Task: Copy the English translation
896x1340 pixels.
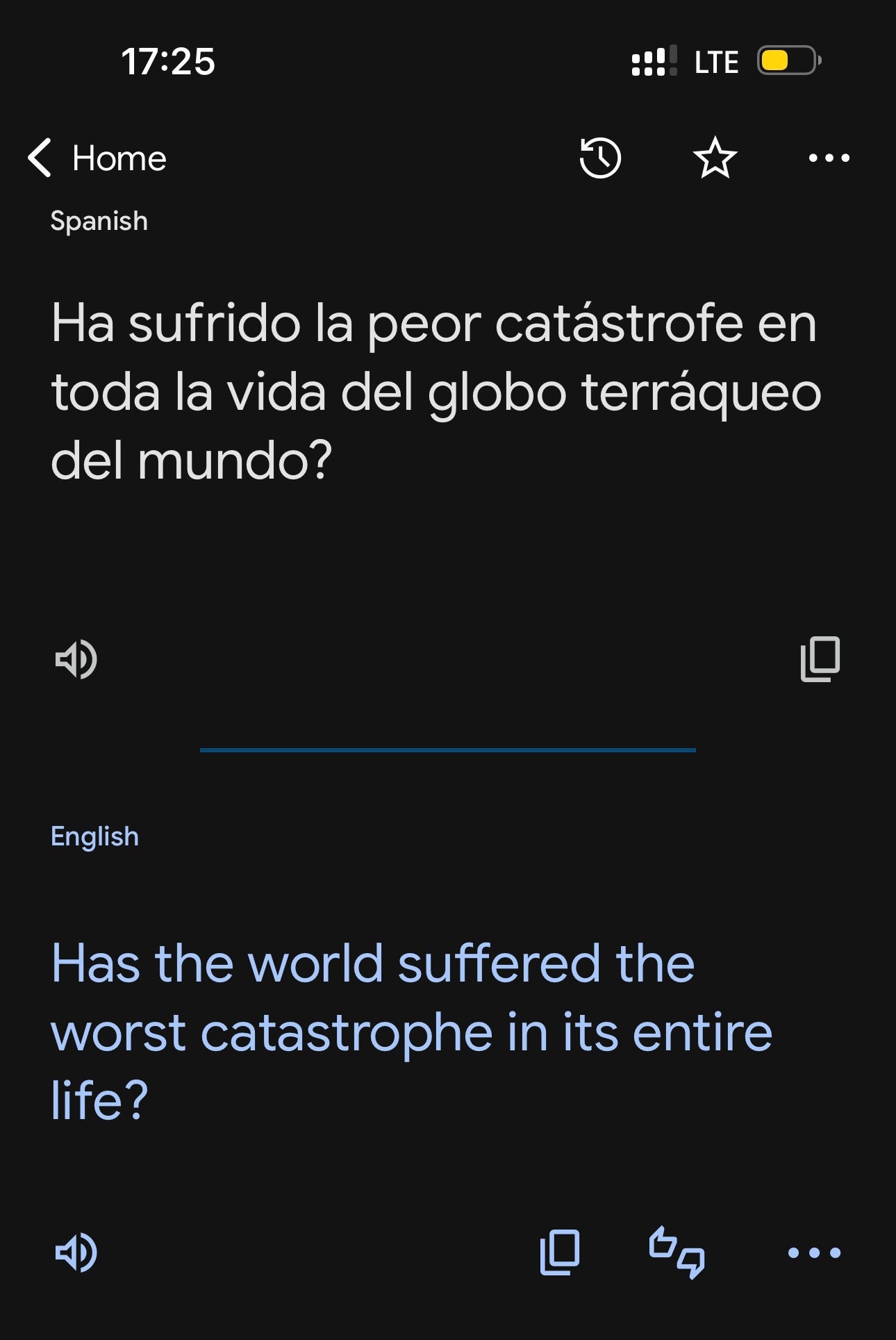Action: click(x=560, y=1252)
